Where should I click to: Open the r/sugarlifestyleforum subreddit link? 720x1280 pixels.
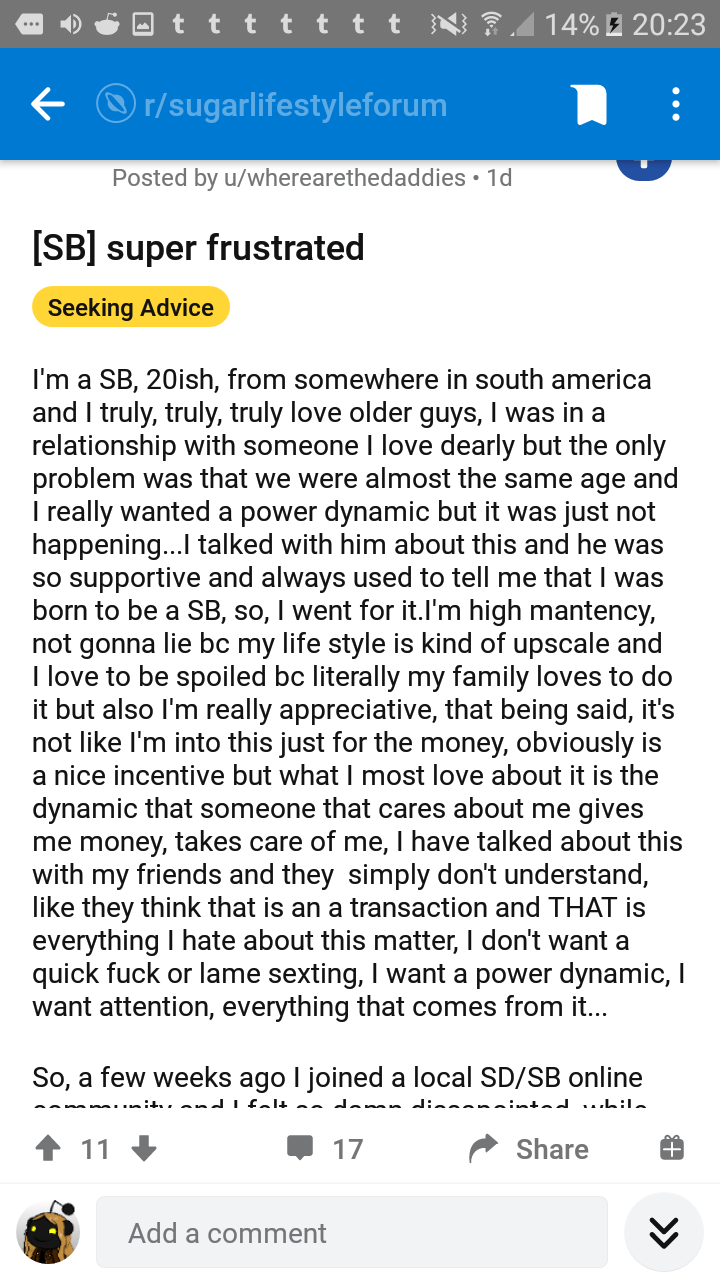pos(272,105)
